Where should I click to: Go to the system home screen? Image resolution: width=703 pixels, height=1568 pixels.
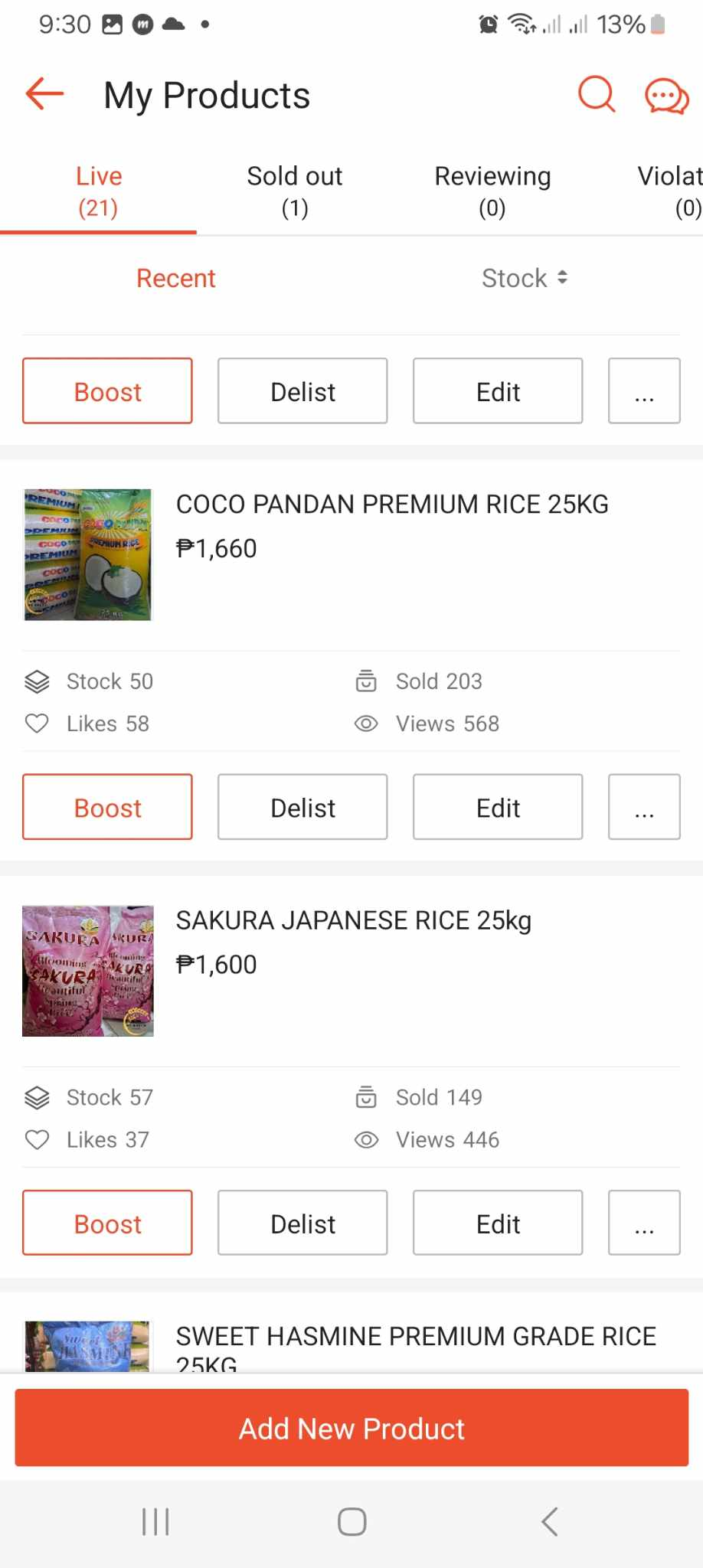tap(351, 1521)
